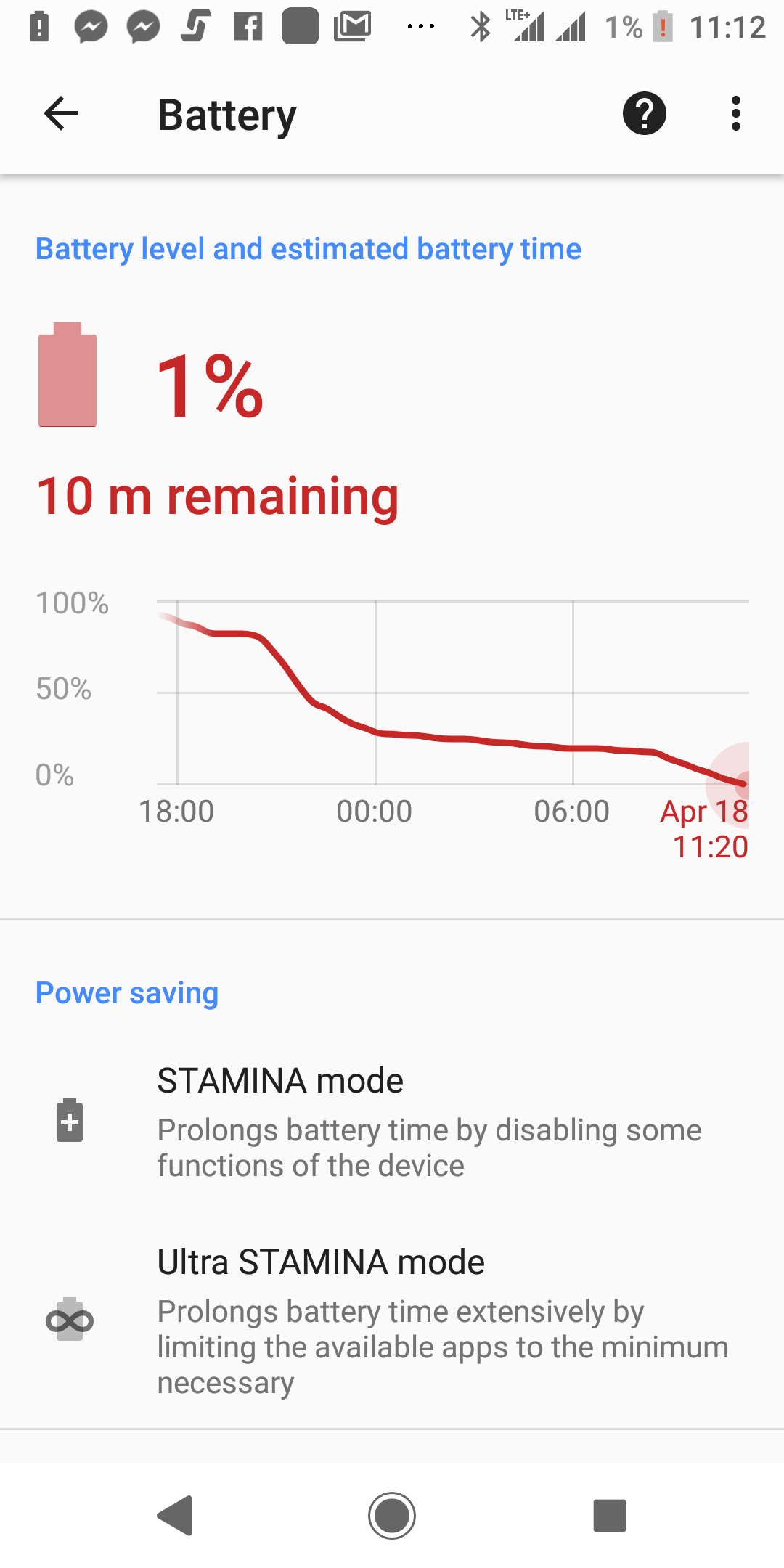
Task: Open the battery help icon
Action: 644,114
